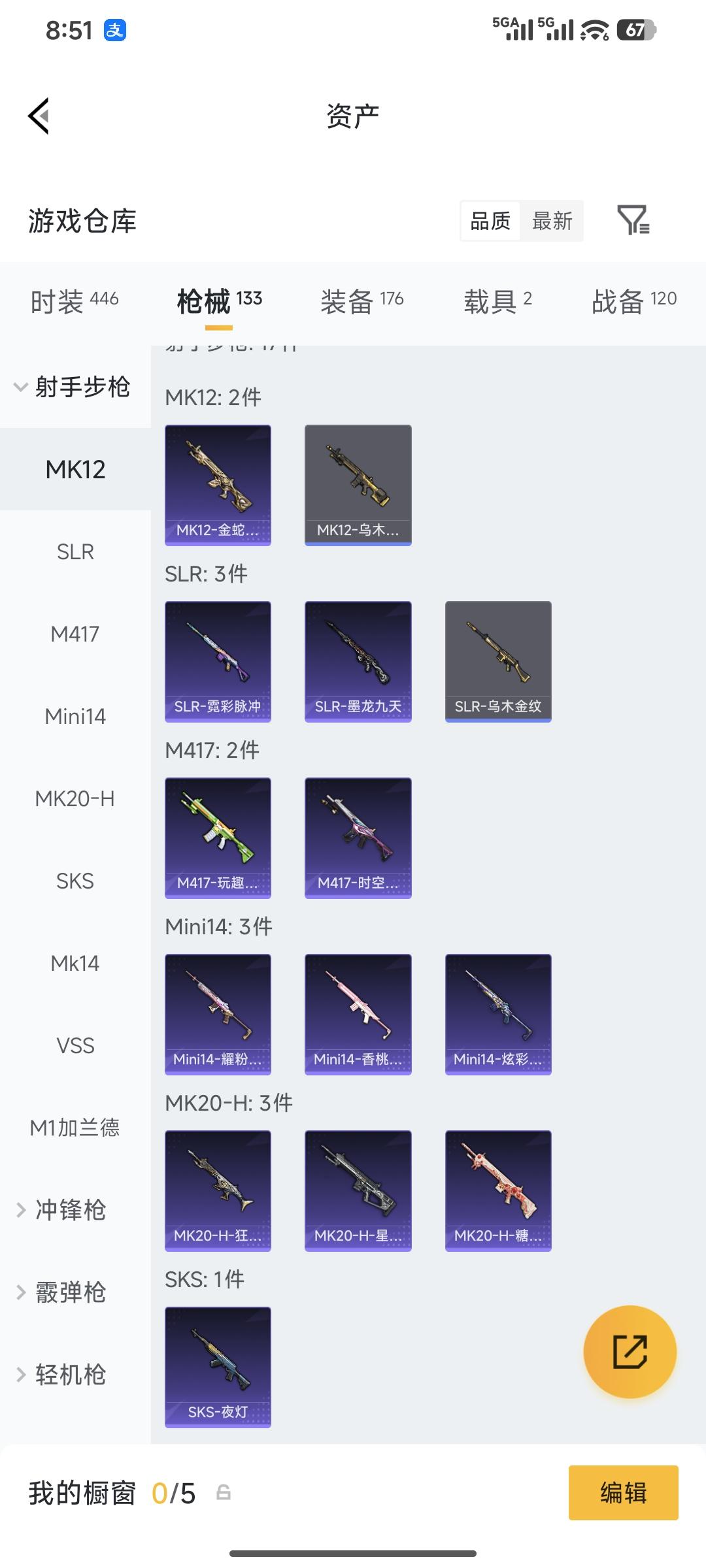The image size is (706, 1568).
Task: Tap the 编辑 button
Action: click(x=623, y=1493)
